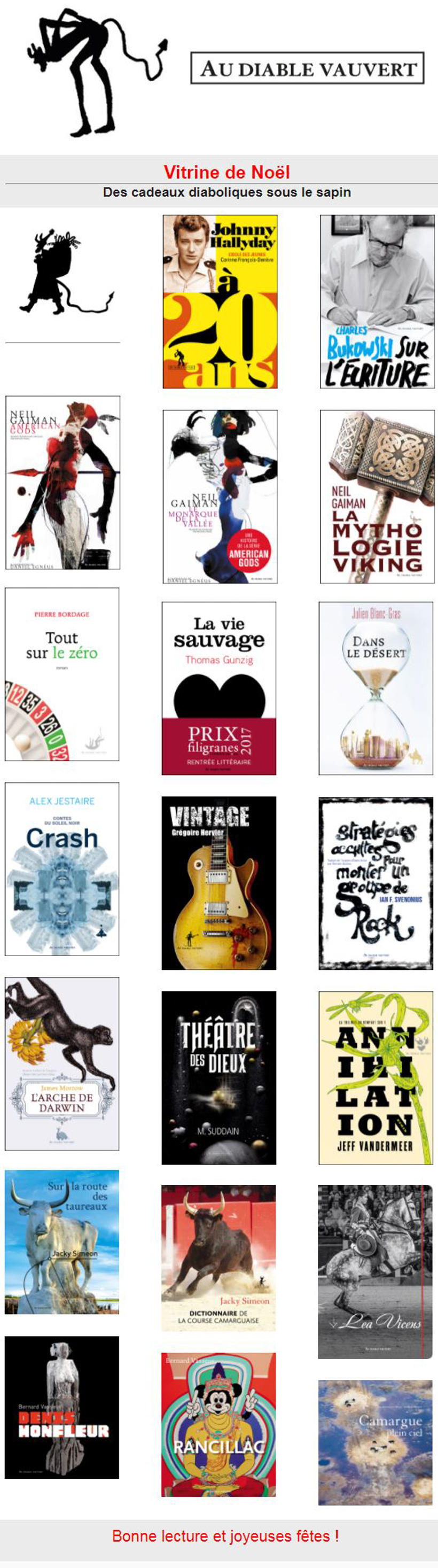Select Crash by Alex Jestaire
Screen dimensions: 438x1568
click(x=62, y=868)
